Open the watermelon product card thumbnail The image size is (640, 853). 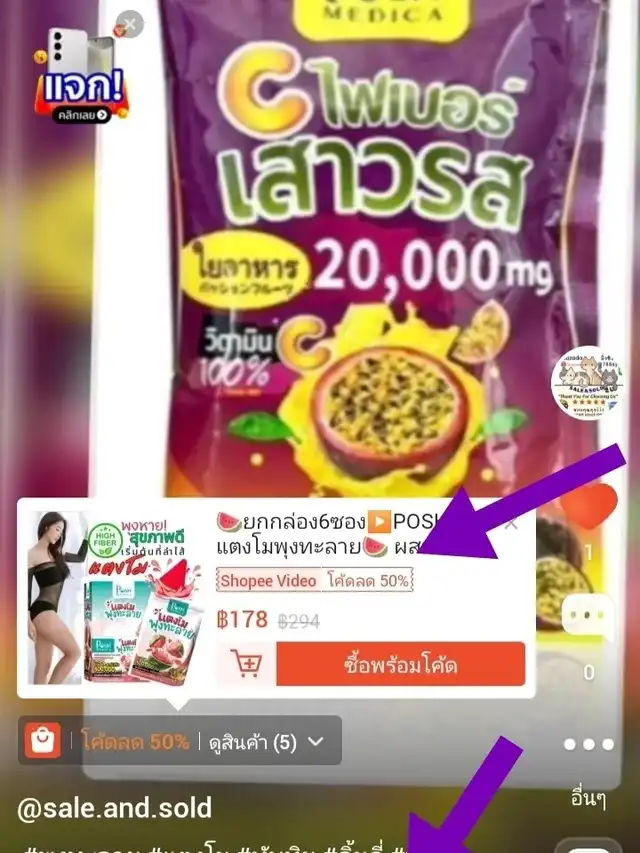point(115,598)
